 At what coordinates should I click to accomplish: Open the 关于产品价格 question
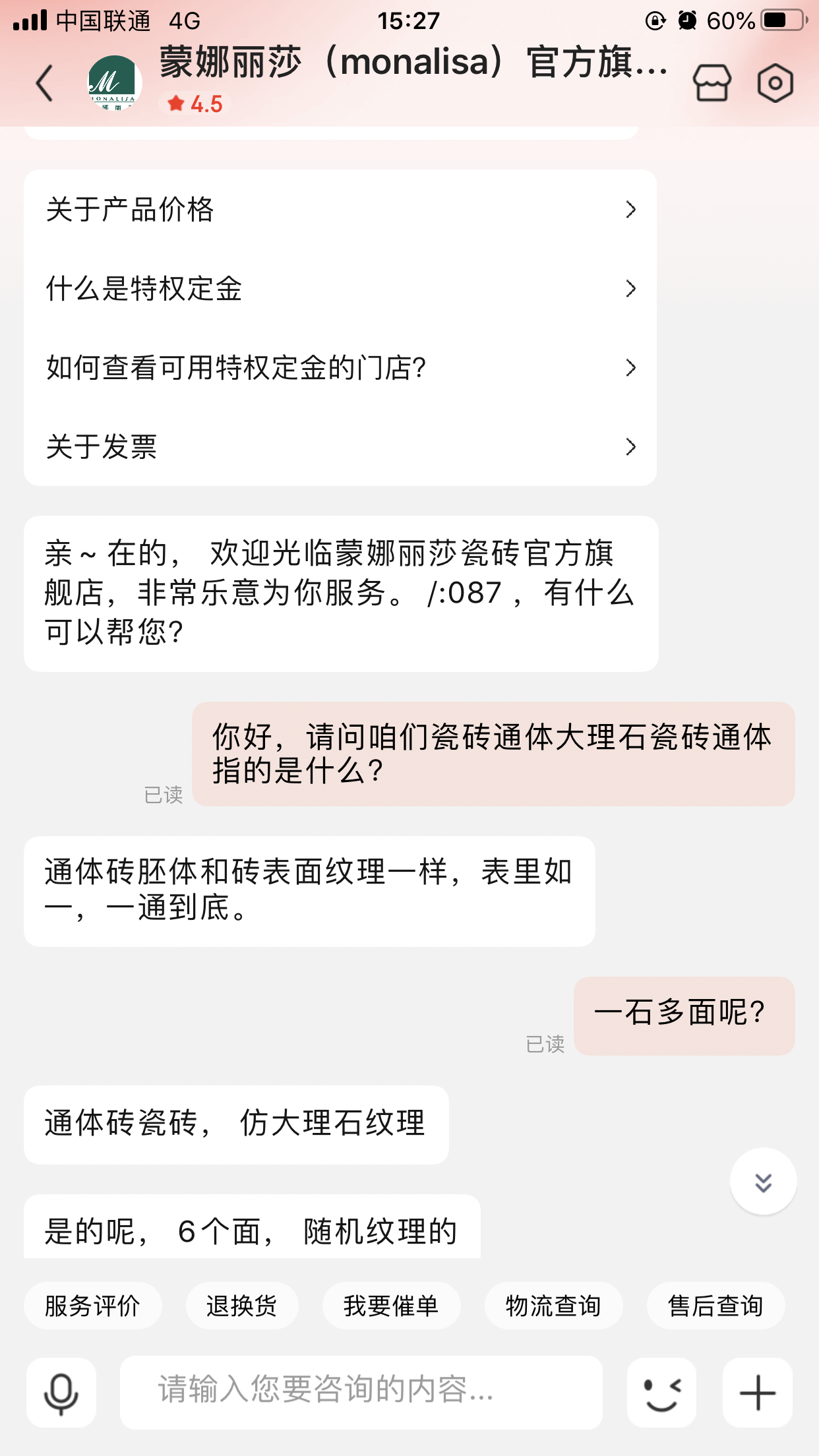pos(340,210)
